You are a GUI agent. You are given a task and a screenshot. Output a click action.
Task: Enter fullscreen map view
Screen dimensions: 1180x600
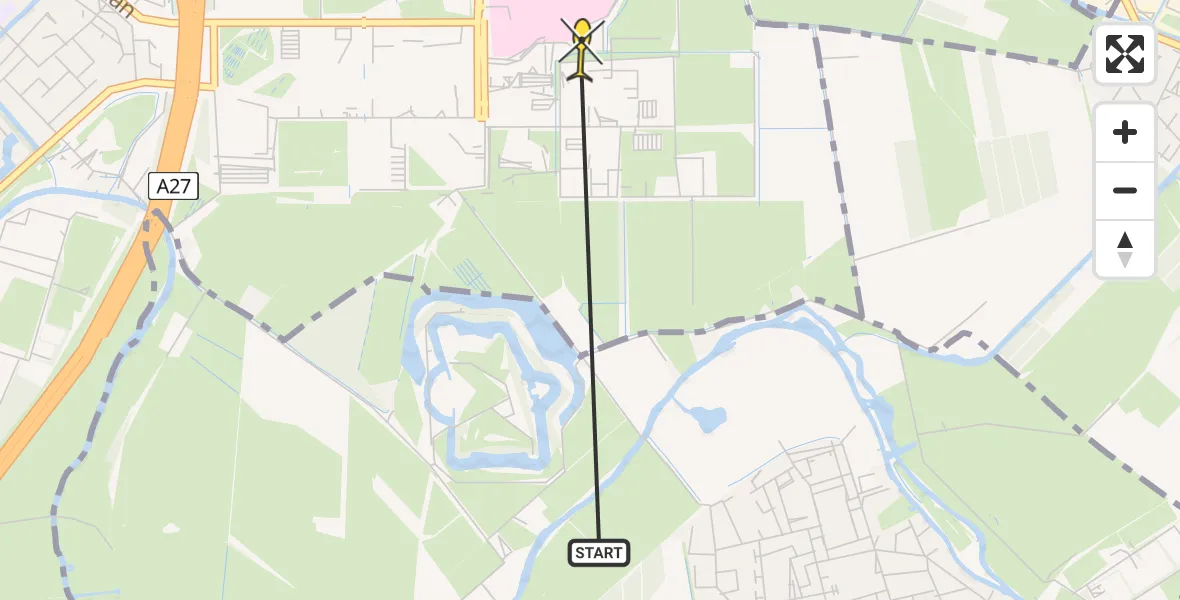click(x=1125, y=54)
